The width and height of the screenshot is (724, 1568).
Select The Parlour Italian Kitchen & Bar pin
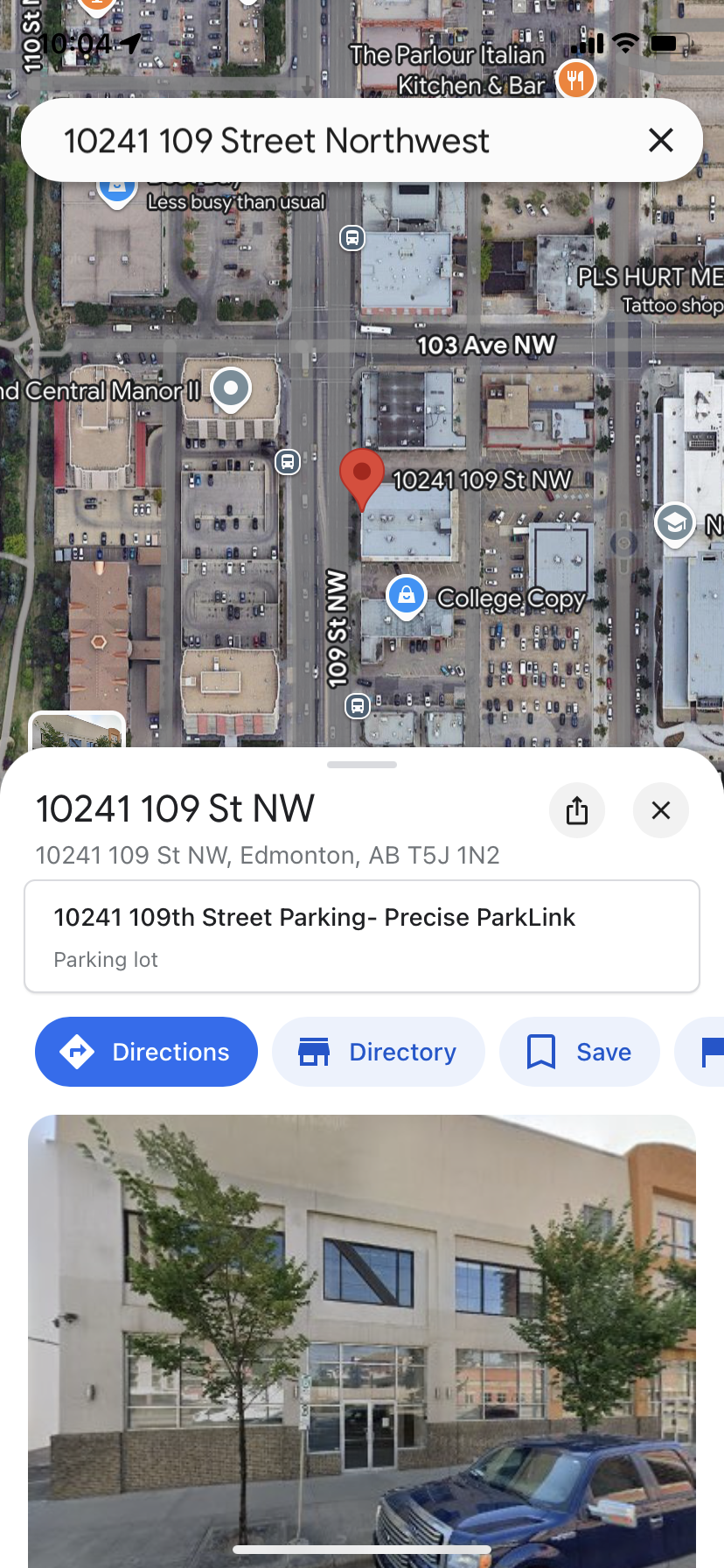(x=575, y=80)
